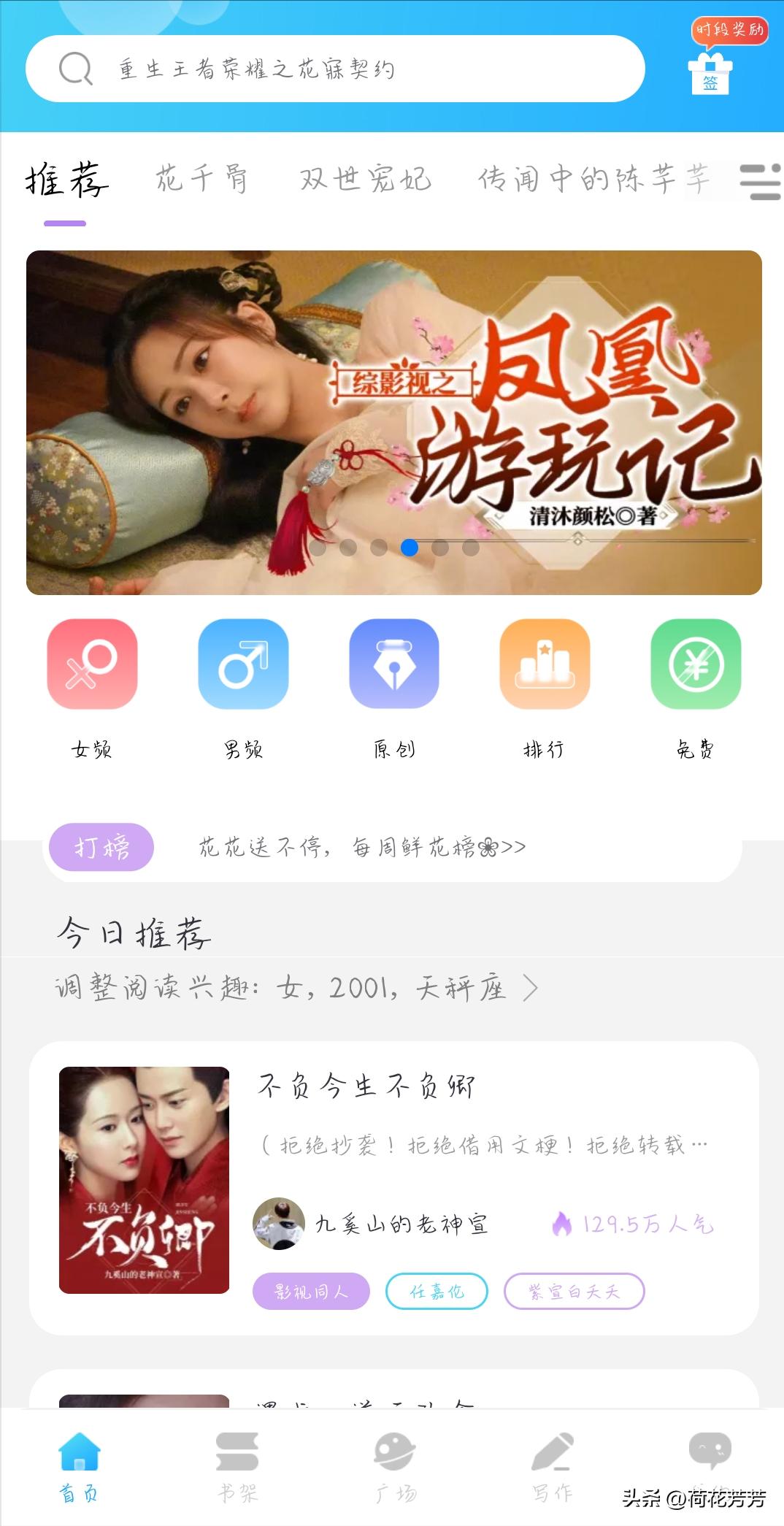Open the 不负今生不负卿 book cover

pos(143,1179)
